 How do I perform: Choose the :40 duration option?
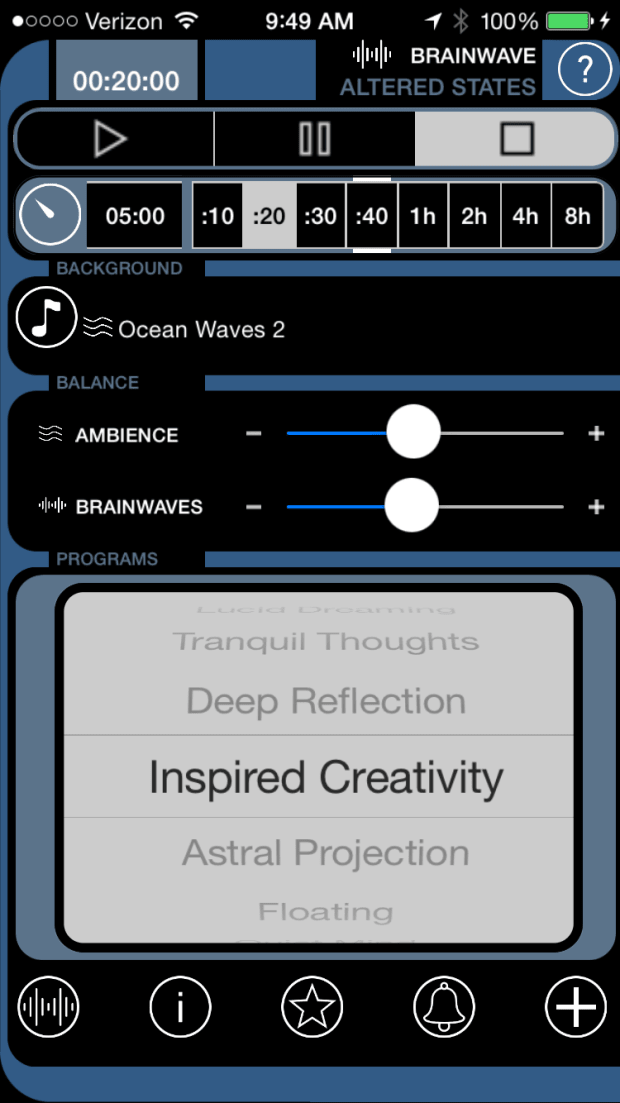tap(371, 216)
